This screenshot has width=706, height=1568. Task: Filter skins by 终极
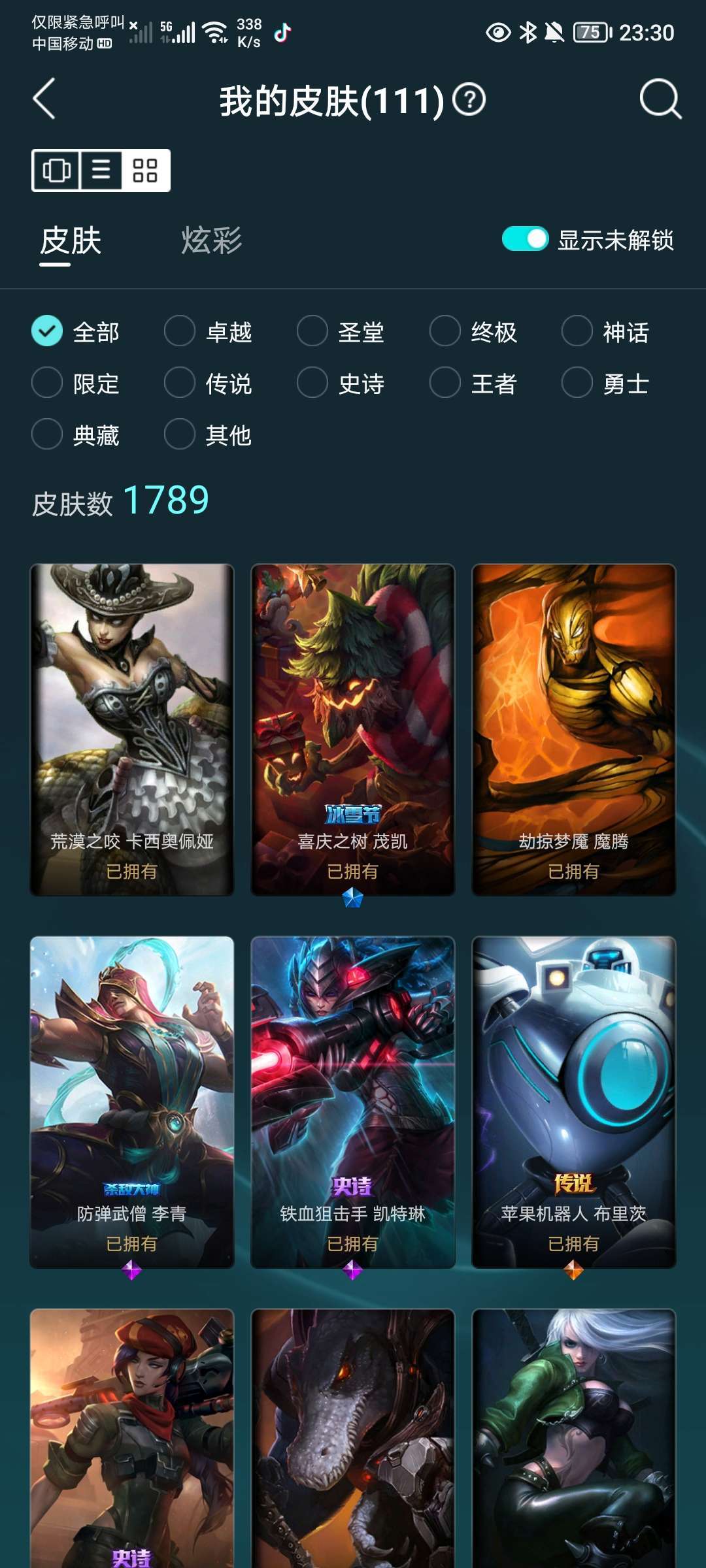pyautogui.click(x=473, y=331)
